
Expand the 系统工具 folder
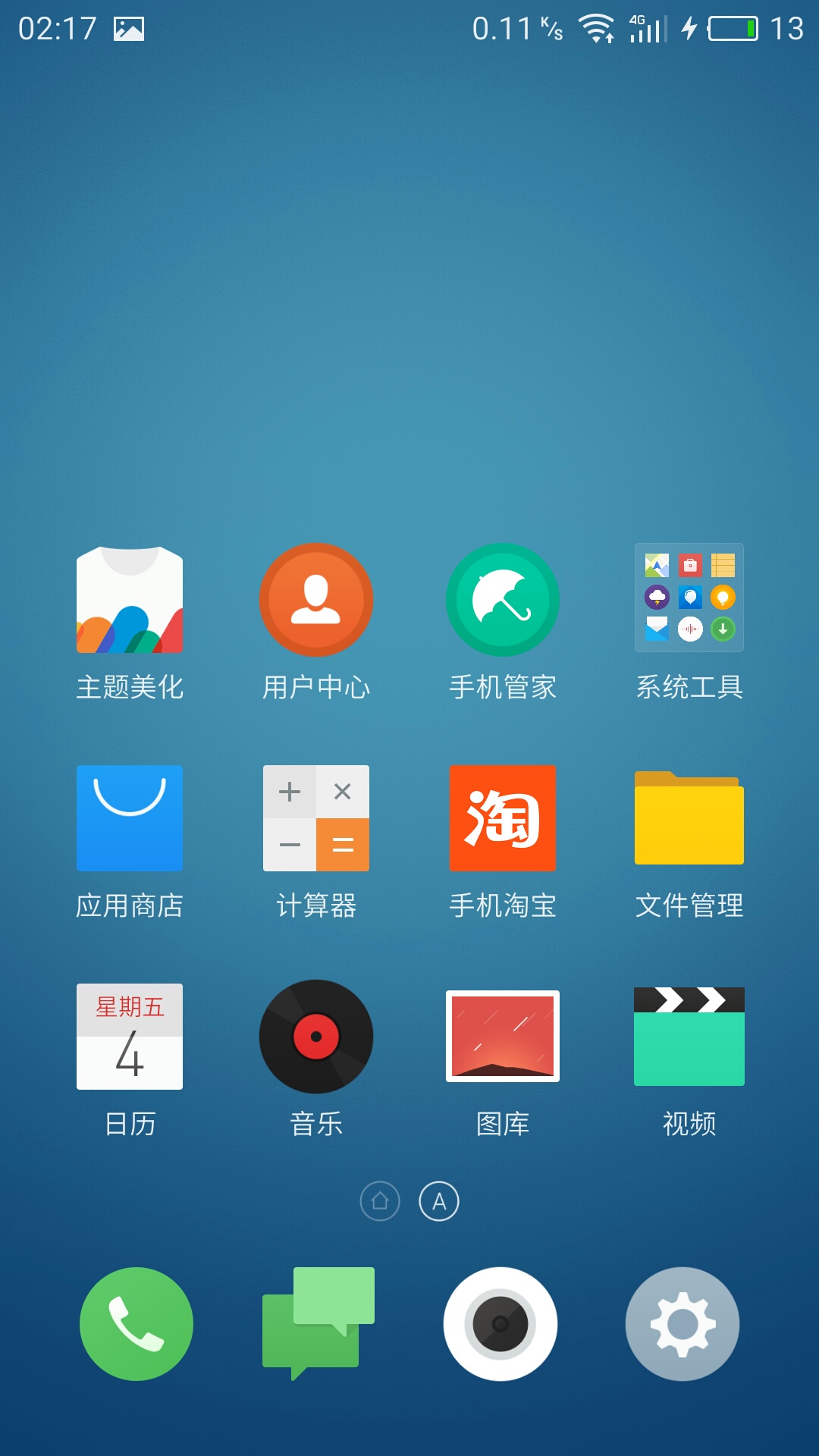(x=689, y=598)
